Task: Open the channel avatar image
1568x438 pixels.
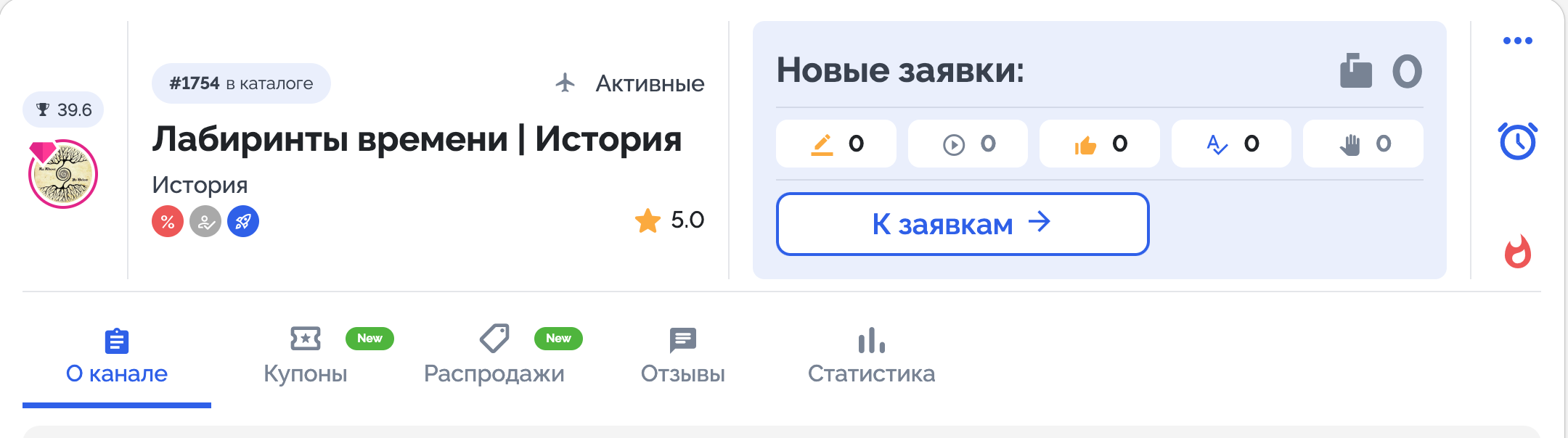Action: pyautogui.click(x=63, y=174)
